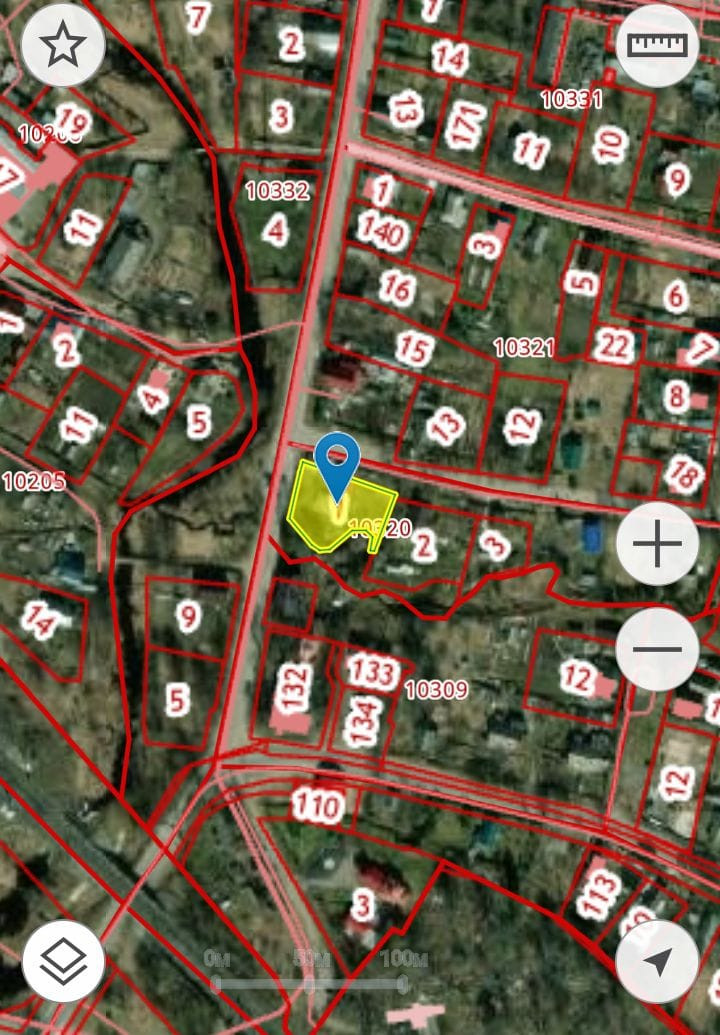Zoom out with the minus button
This screenshot has width=720, height=1035.
click(x=657, y=649)
